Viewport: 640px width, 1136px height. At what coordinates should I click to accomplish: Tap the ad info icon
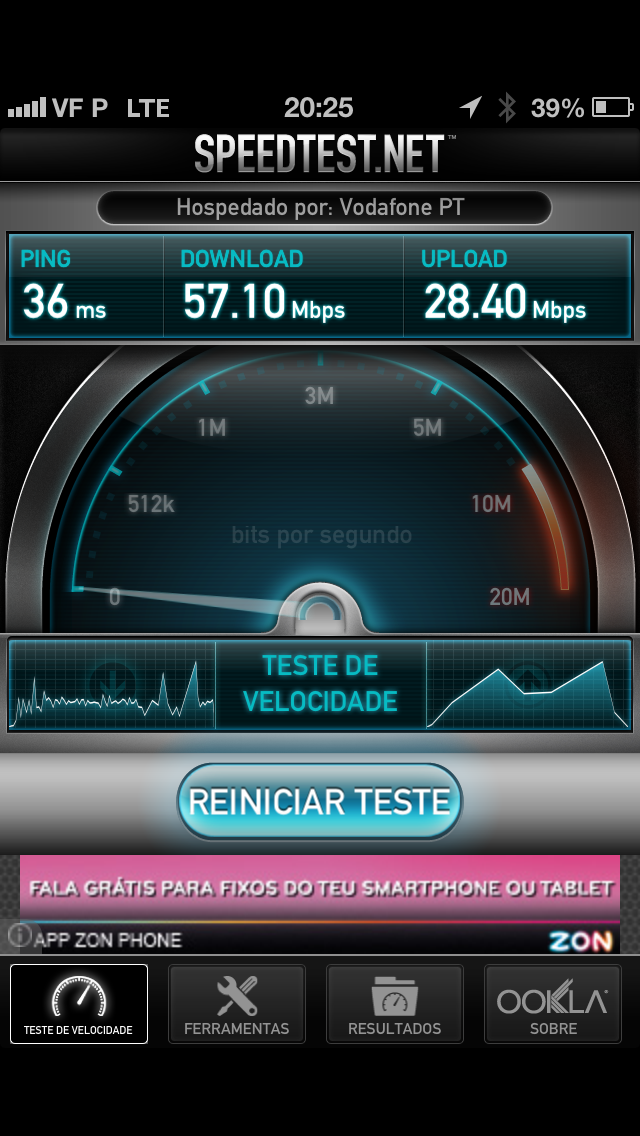(19, 935)
